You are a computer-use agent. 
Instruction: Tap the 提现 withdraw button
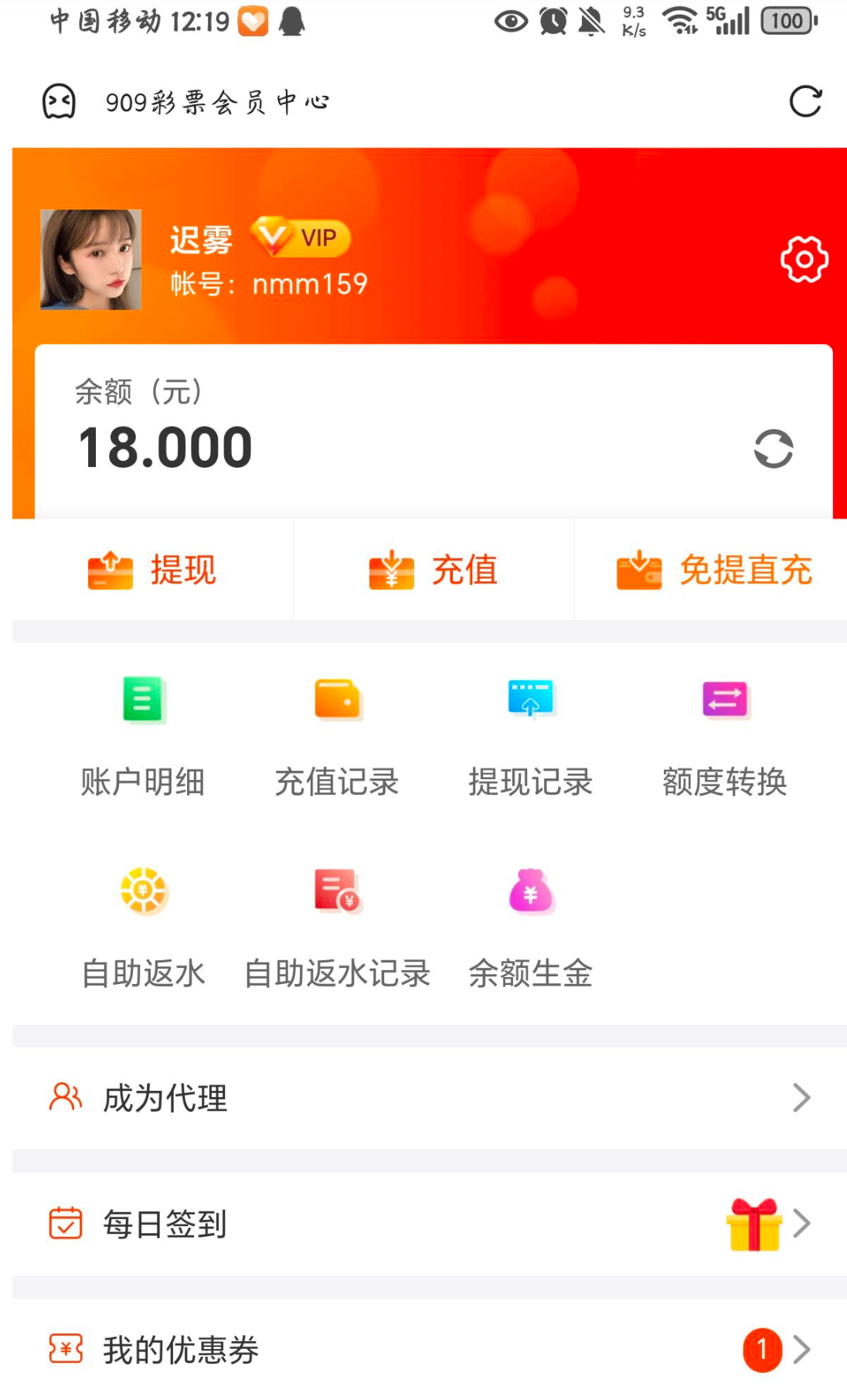[x=152, y=570]
